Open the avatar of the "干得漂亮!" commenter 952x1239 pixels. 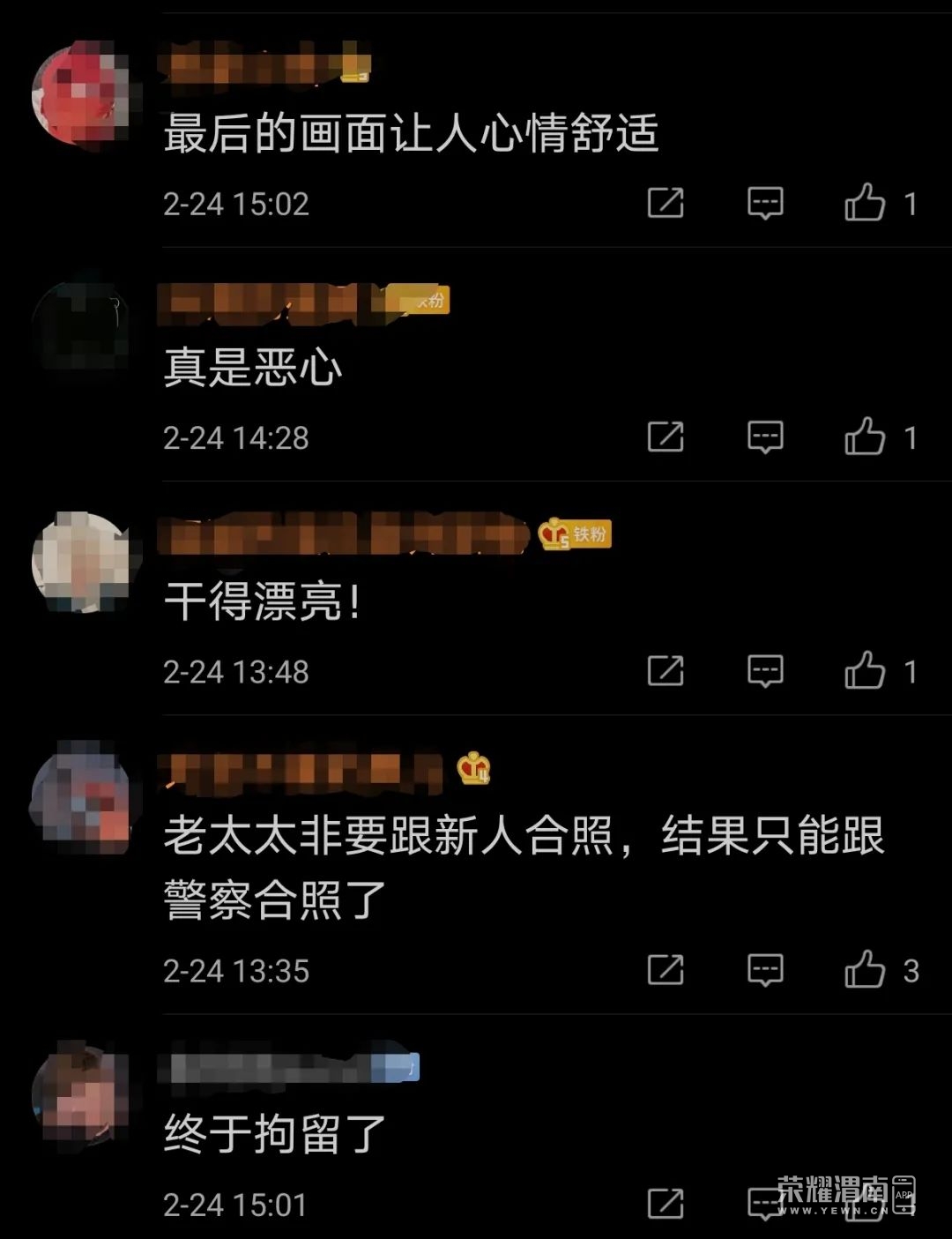click(80, 562)
